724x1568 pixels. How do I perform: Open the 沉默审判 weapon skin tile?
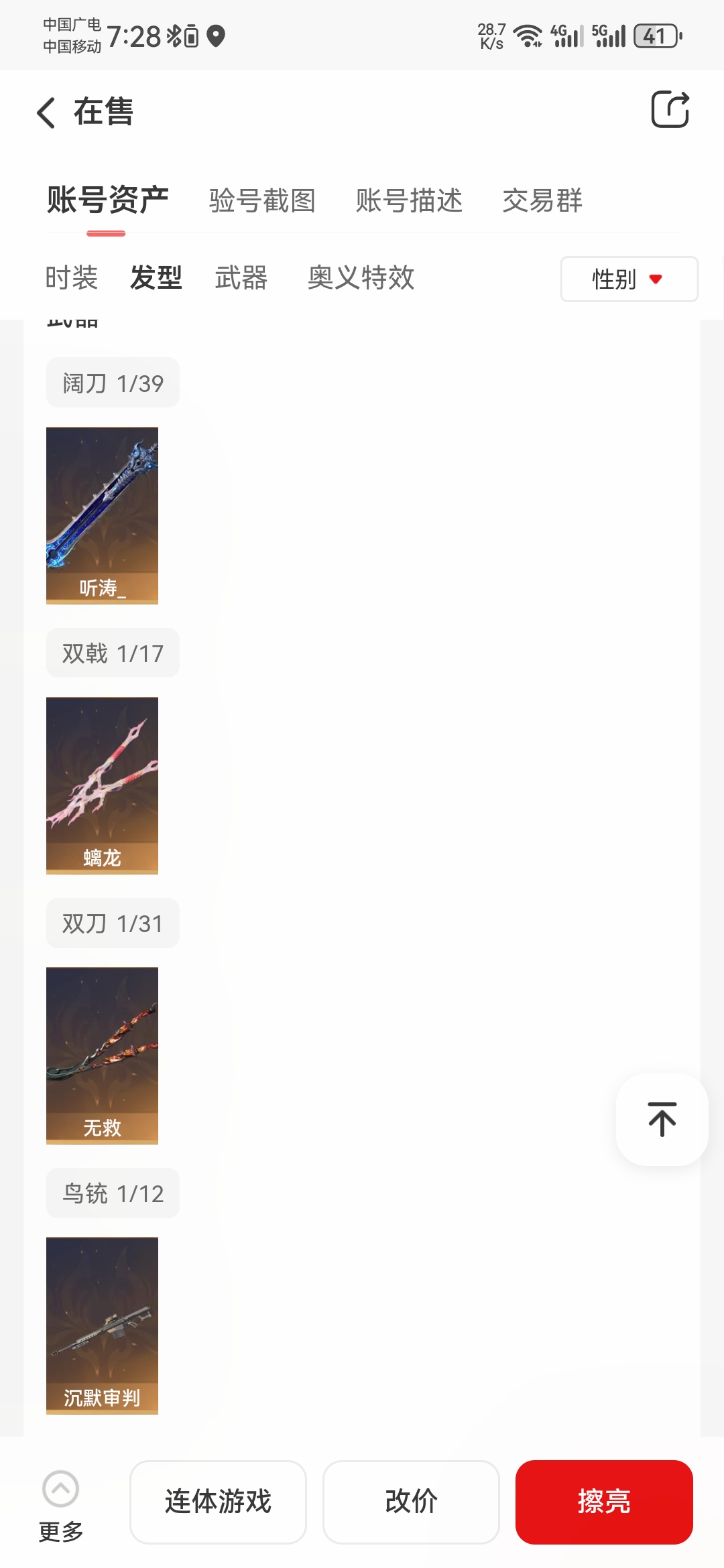click(102, 1325)
